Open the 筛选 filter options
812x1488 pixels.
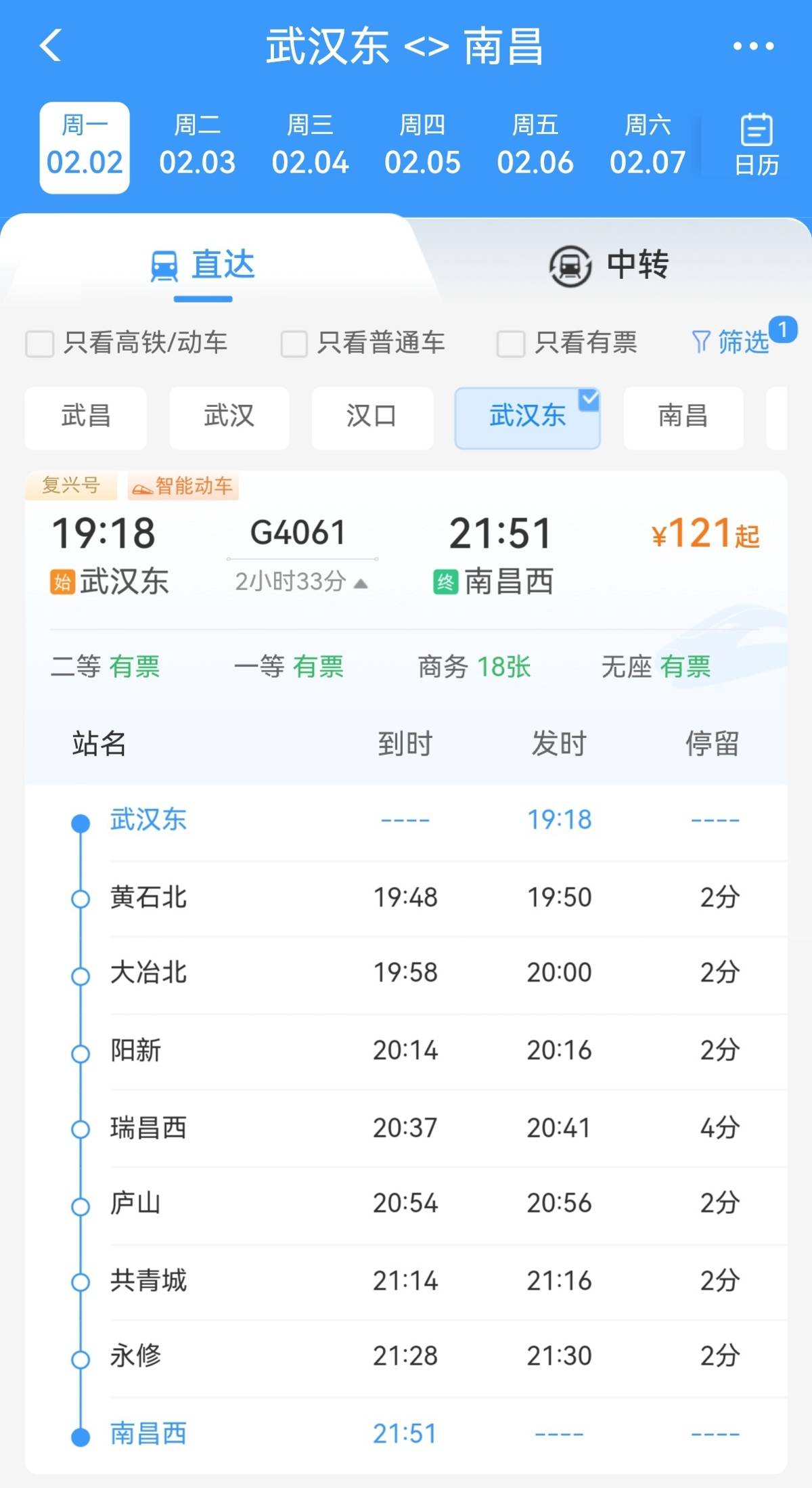(x=731, y=342)
